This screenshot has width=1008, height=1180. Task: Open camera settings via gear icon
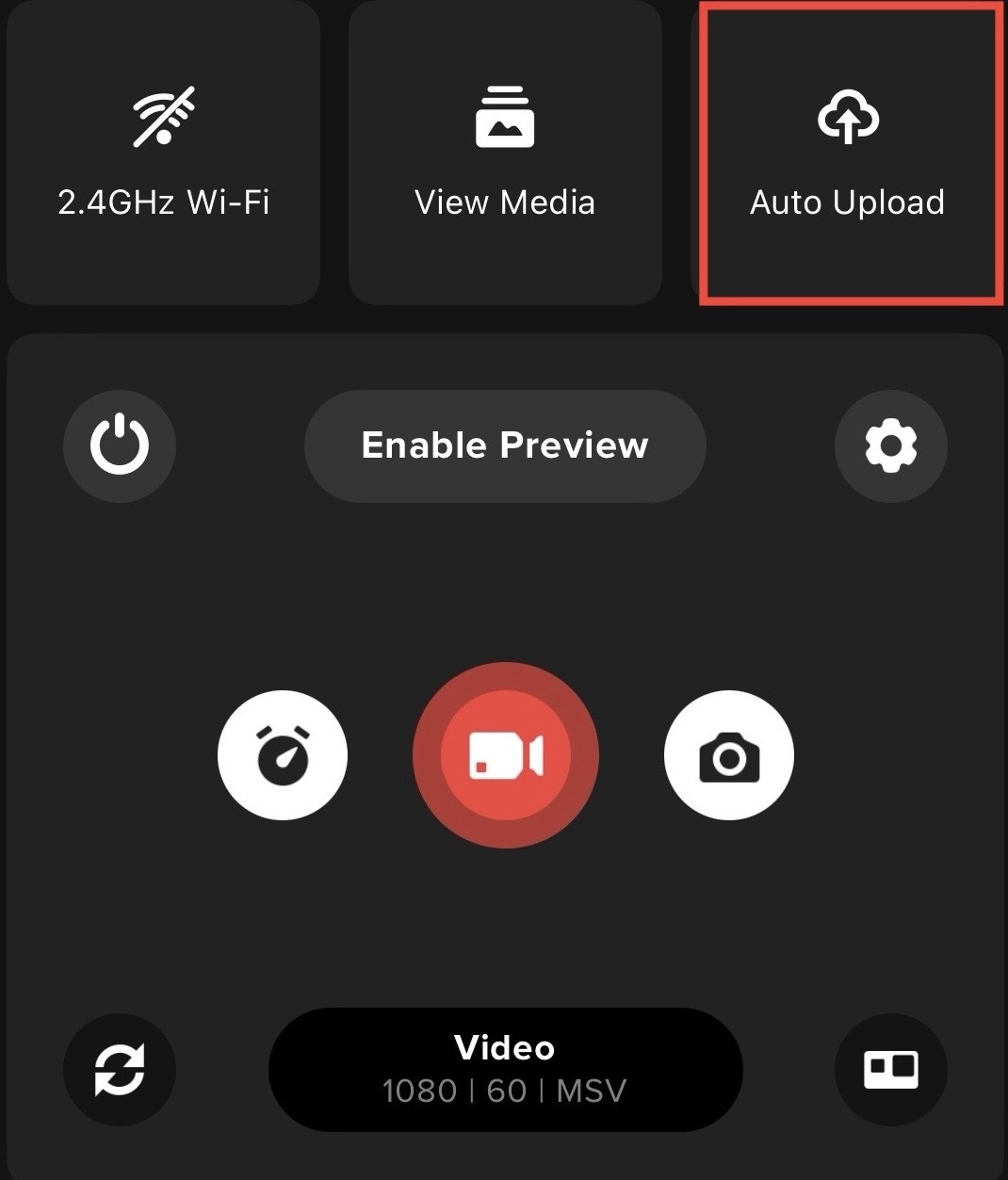pyautogui.click(x=889, y=446)
